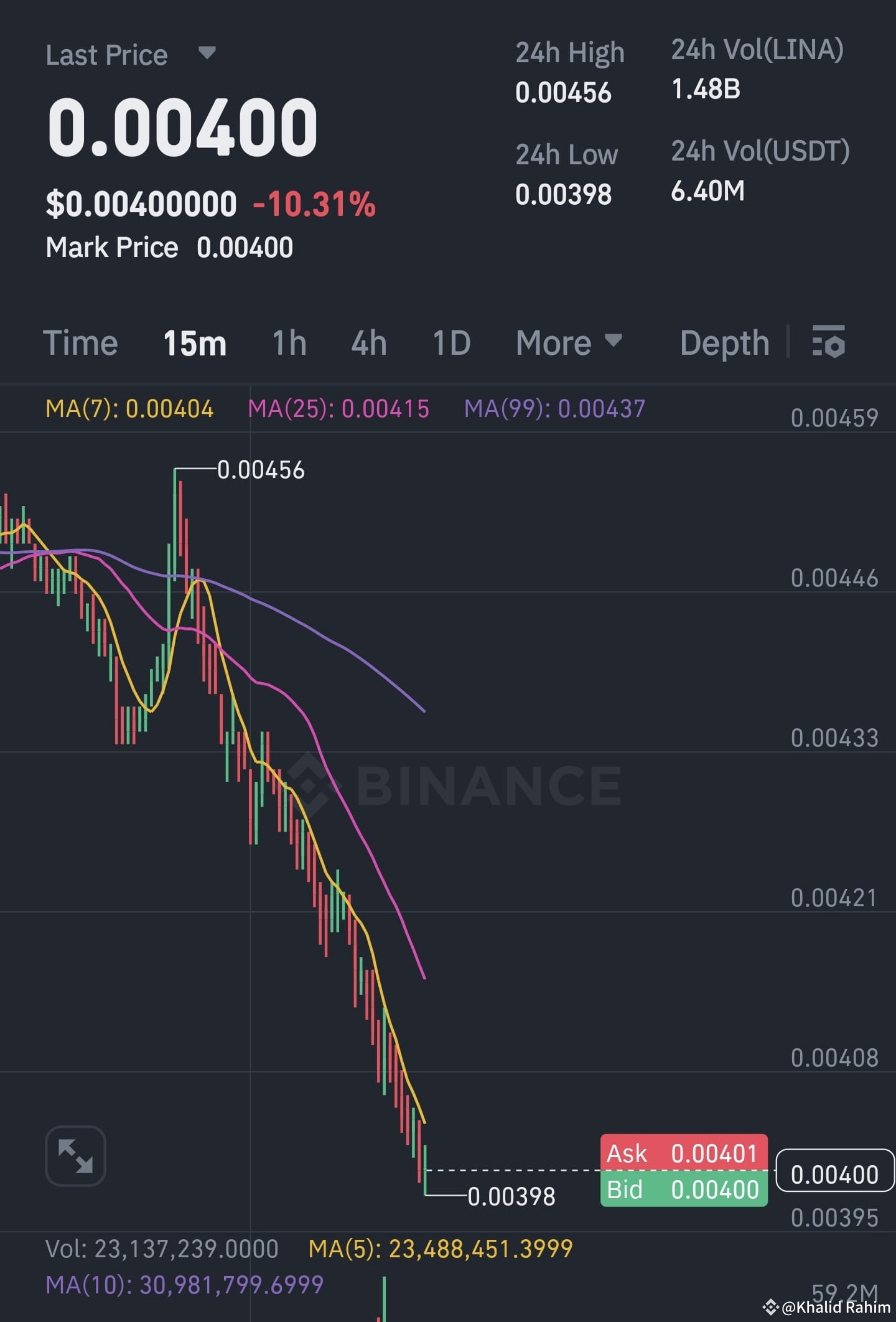Select the 1D timeframe
The width and height of the screenshot is (896, 1322).
450,342
